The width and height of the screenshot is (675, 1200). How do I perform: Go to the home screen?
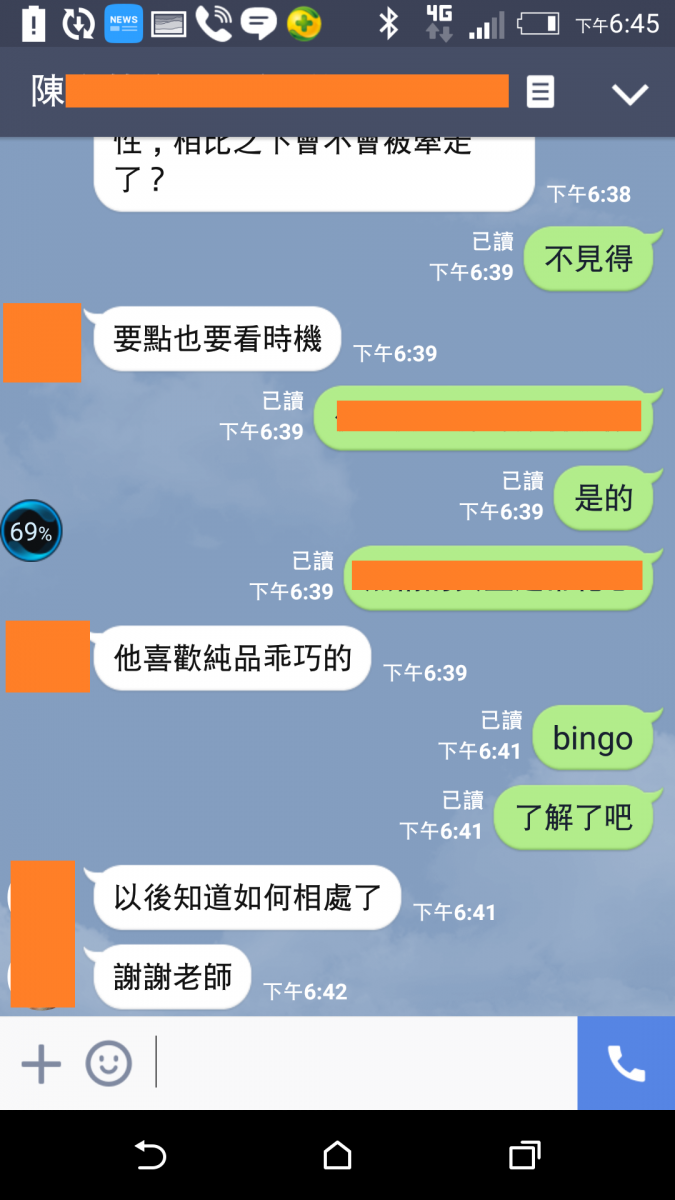[337, 1156]
